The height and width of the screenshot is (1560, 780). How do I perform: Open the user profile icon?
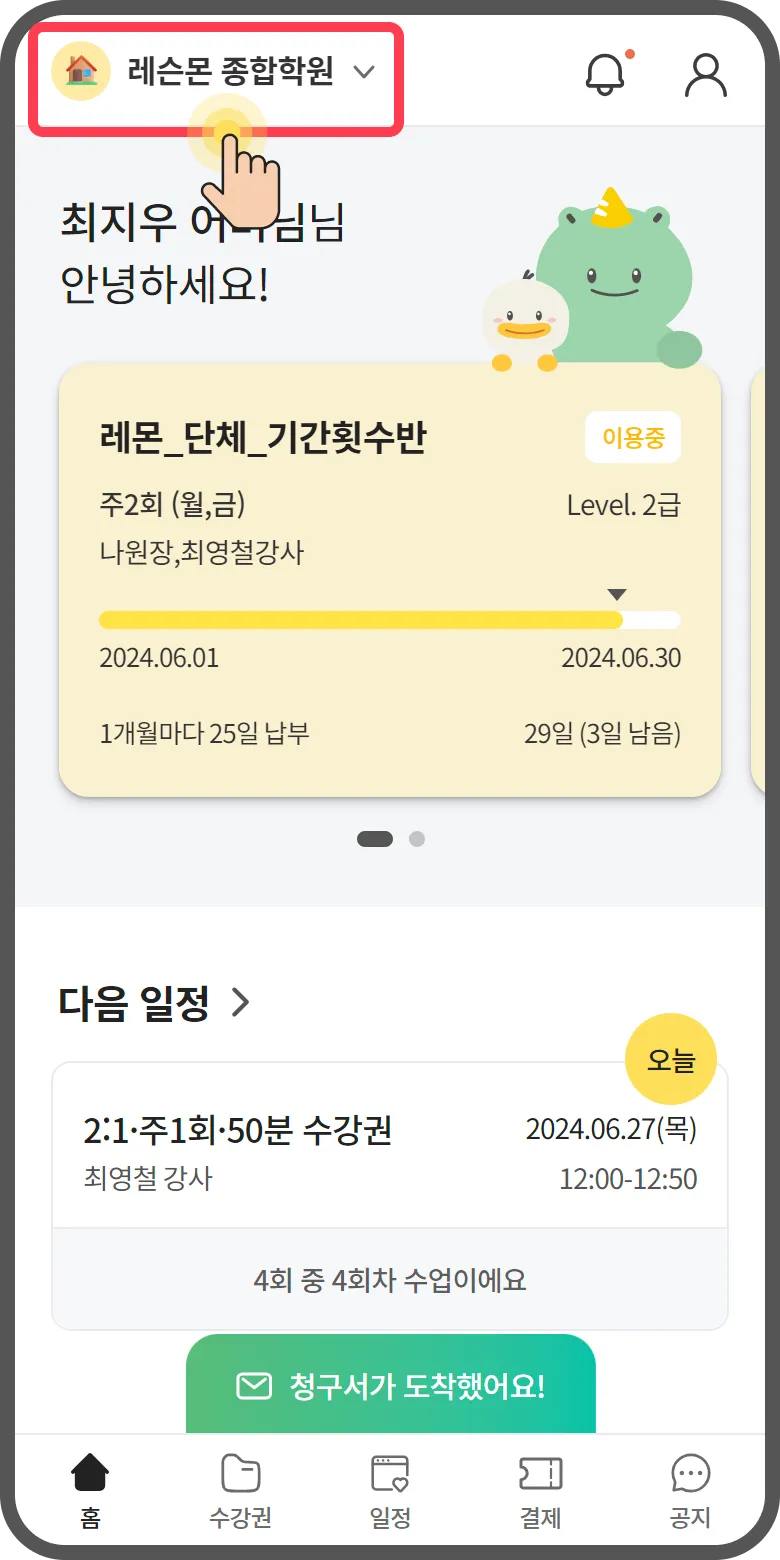pyautogui.click(x=706, y=73)
